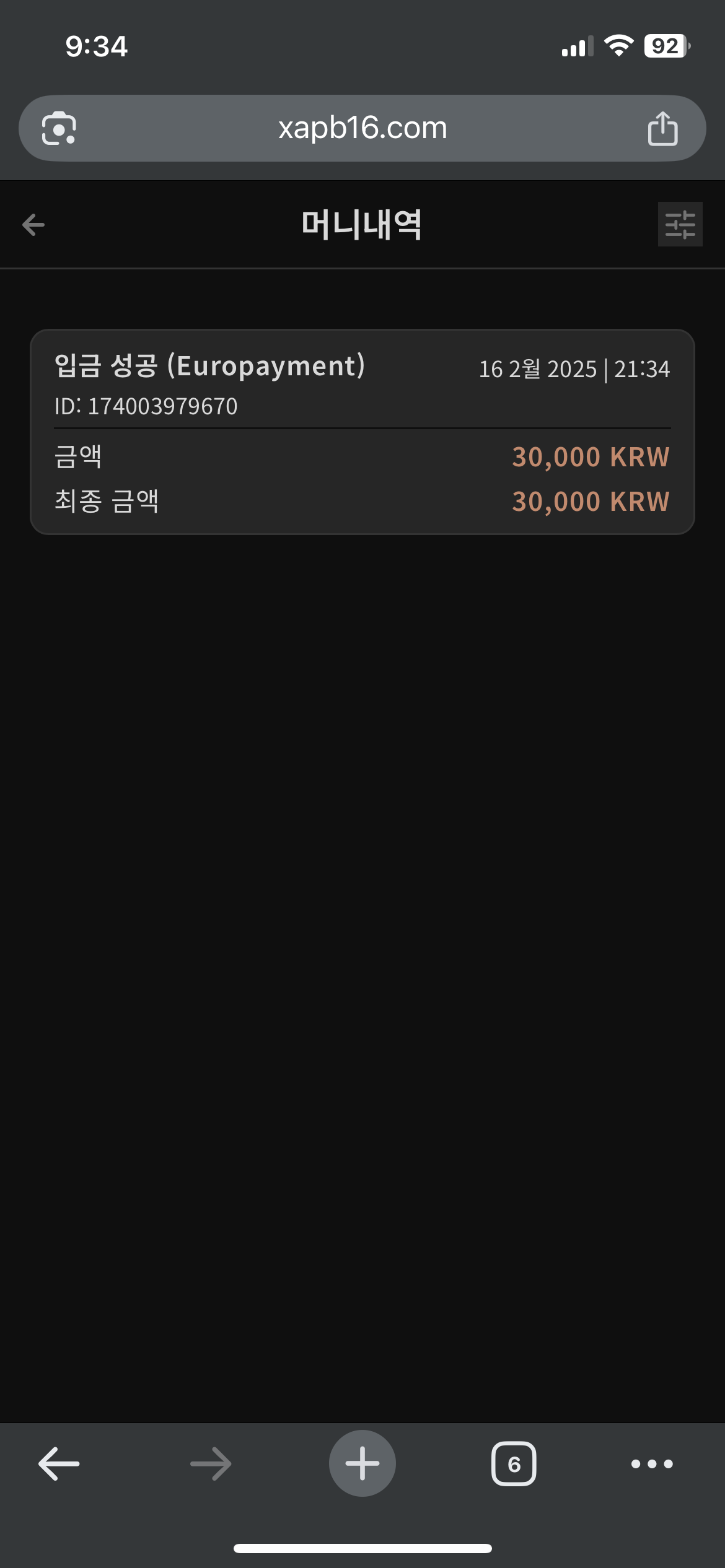Open the browser's more options menu
Viewport: 725px width, 1568px height.
[652, 1463]
